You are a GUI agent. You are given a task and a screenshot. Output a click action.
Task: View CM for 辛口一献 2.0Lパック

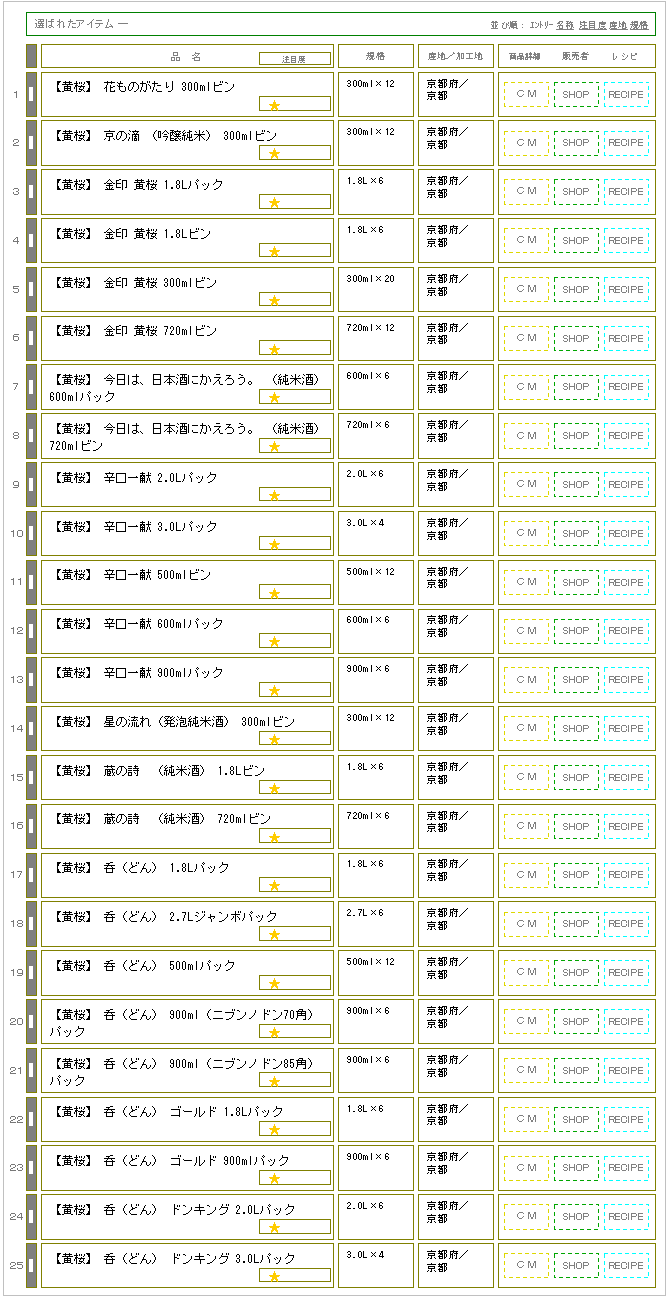(x=526, y=485)
